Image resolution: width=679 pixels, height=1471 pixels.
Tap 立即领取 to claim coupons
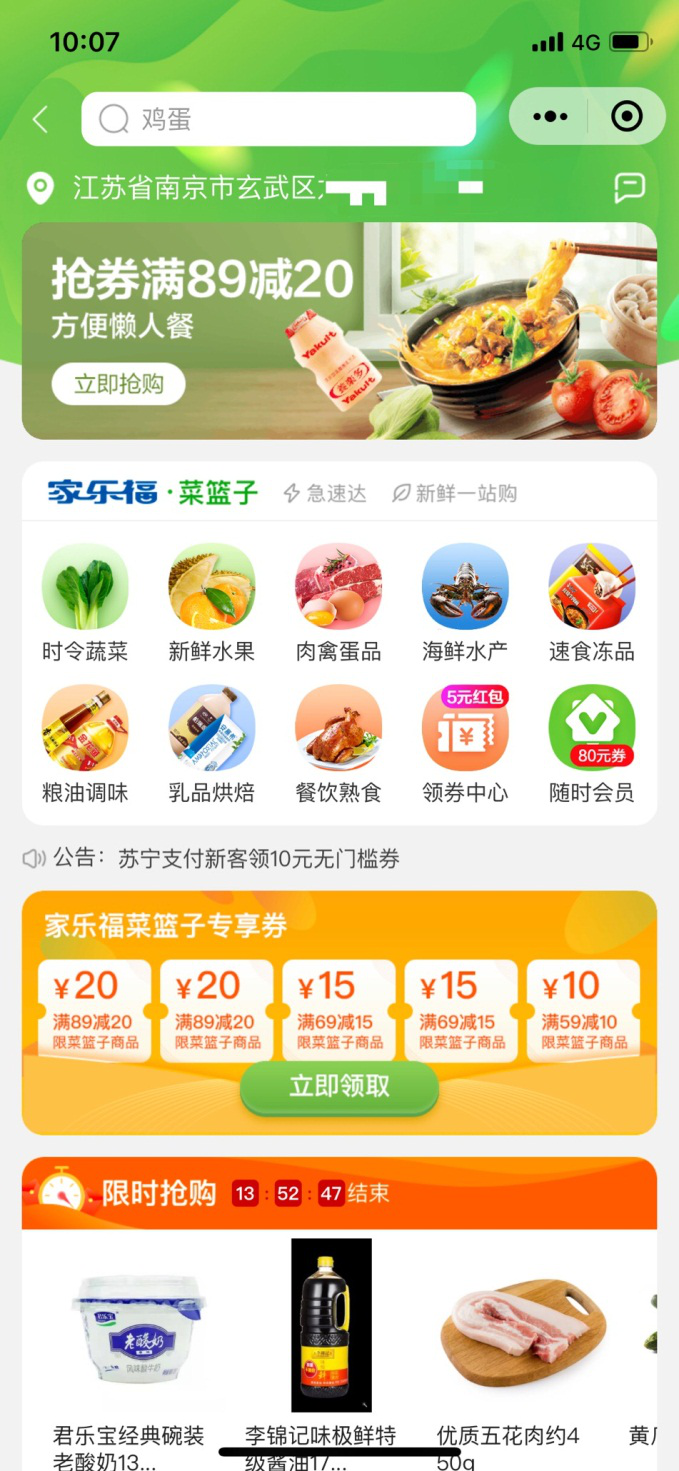coord(339,1087)
